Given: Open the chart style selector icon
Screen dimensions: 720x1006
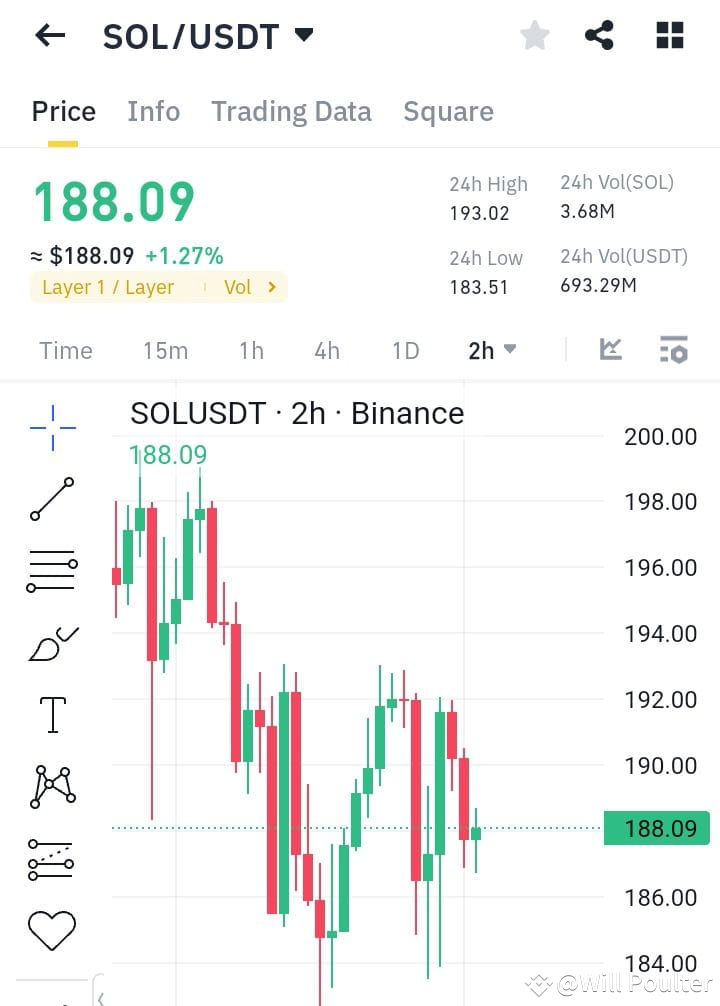Looking at the screenshot, I should pos(610,349).
